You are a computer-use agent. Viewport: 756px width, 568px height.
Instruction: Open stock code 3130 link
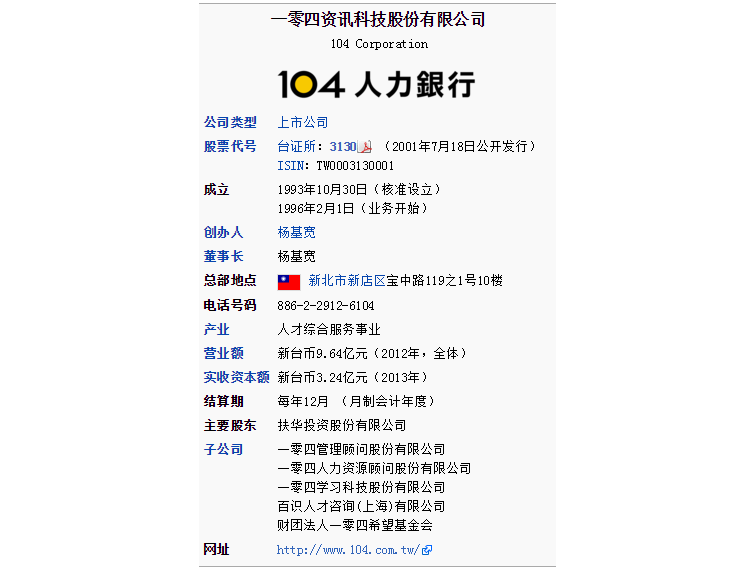(342, 146)
